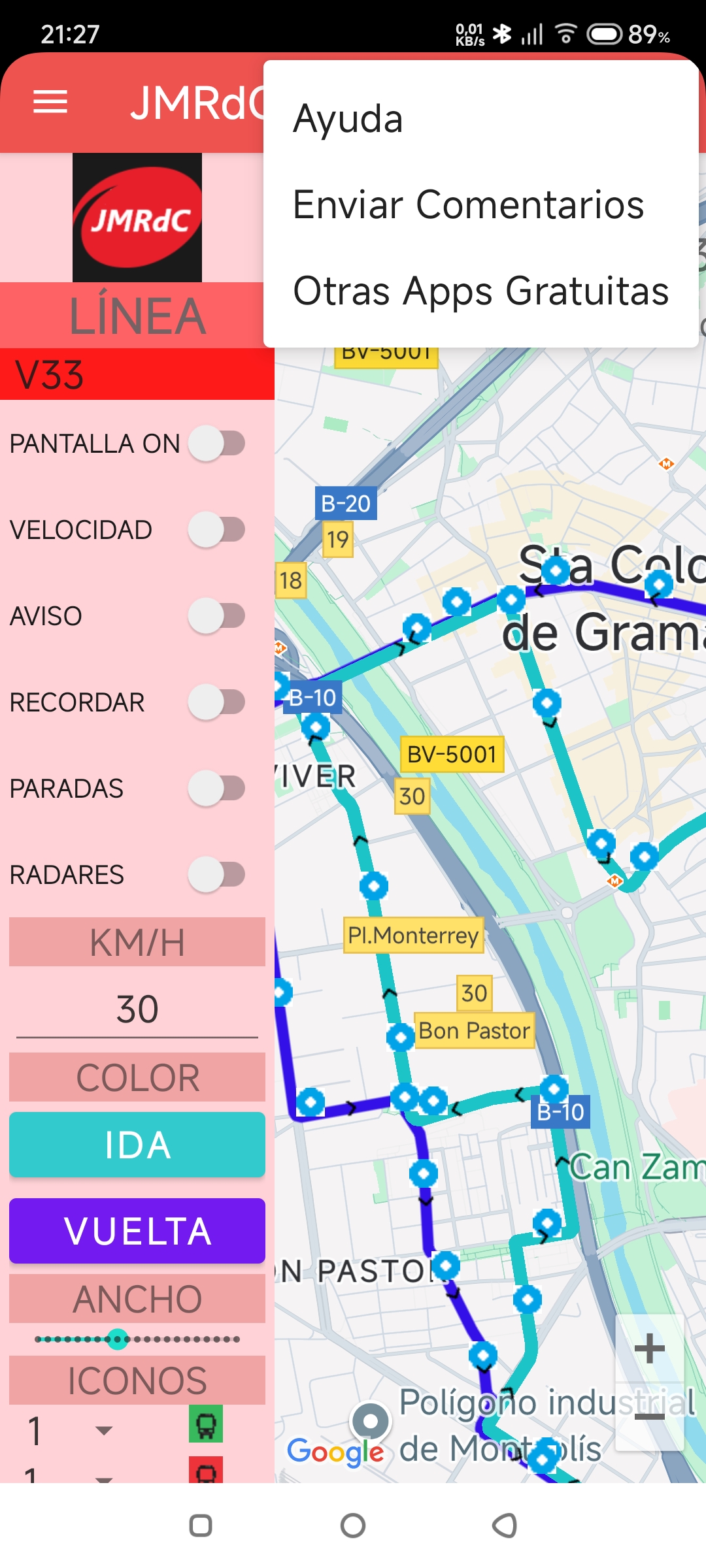Go back using the system back button

tap(504, 1526)
